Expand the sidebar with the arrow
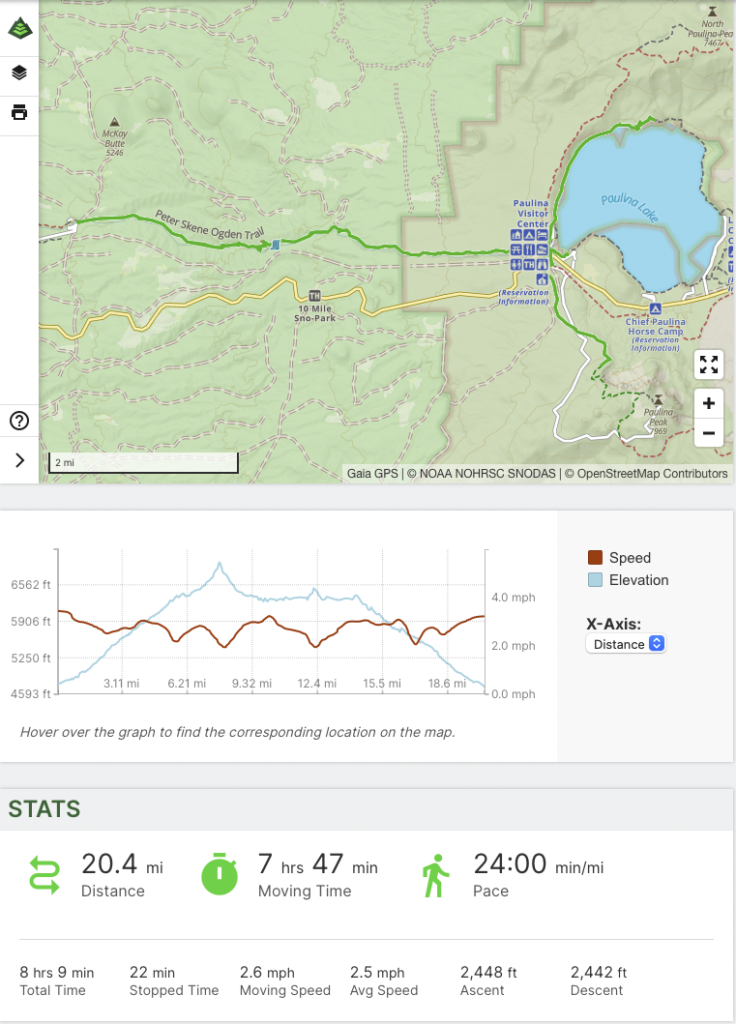Viewport: 736px width, 1024px height. [19, 460]
